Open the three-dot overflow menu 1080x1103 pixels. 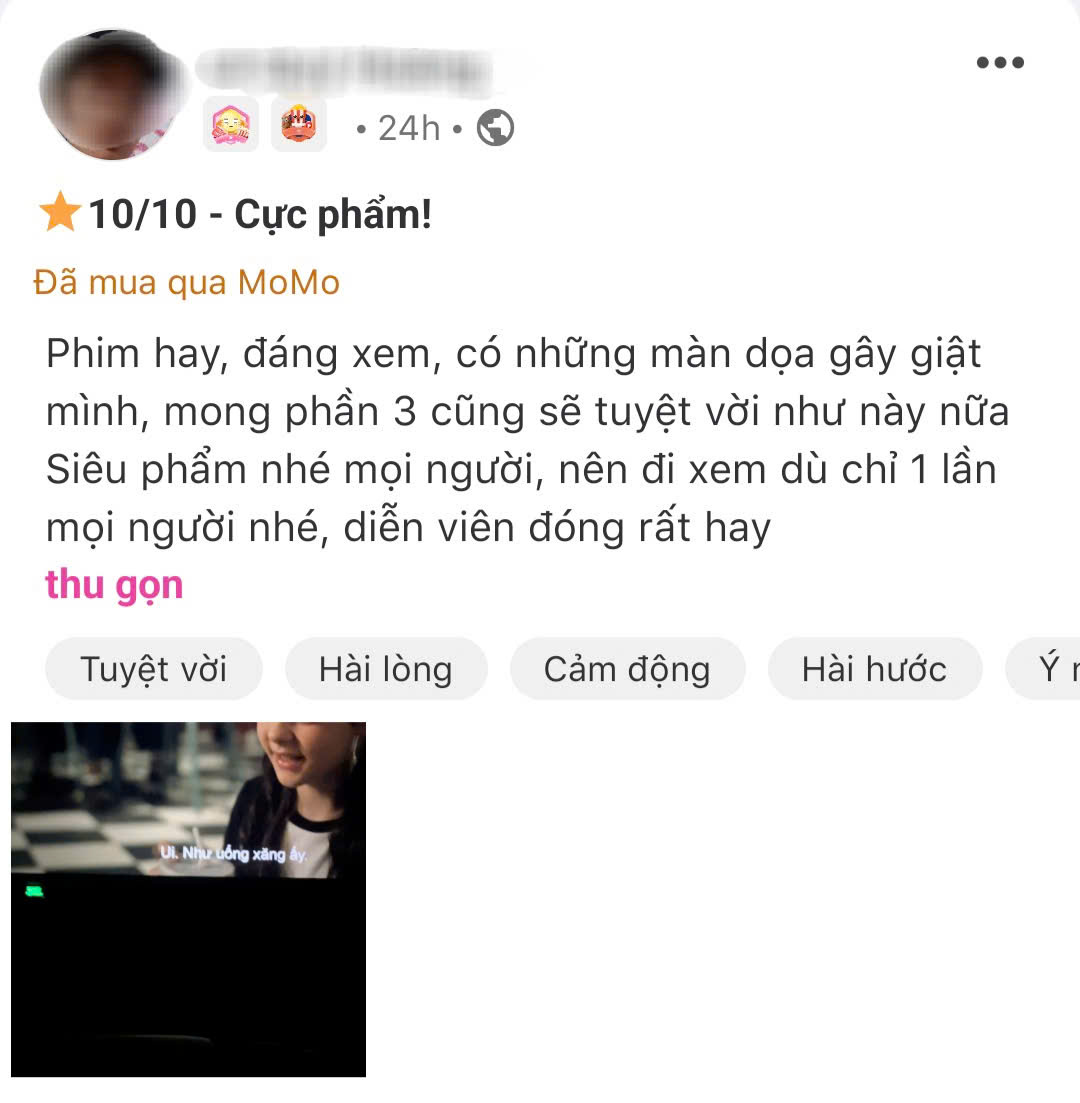coord(1000,63)
